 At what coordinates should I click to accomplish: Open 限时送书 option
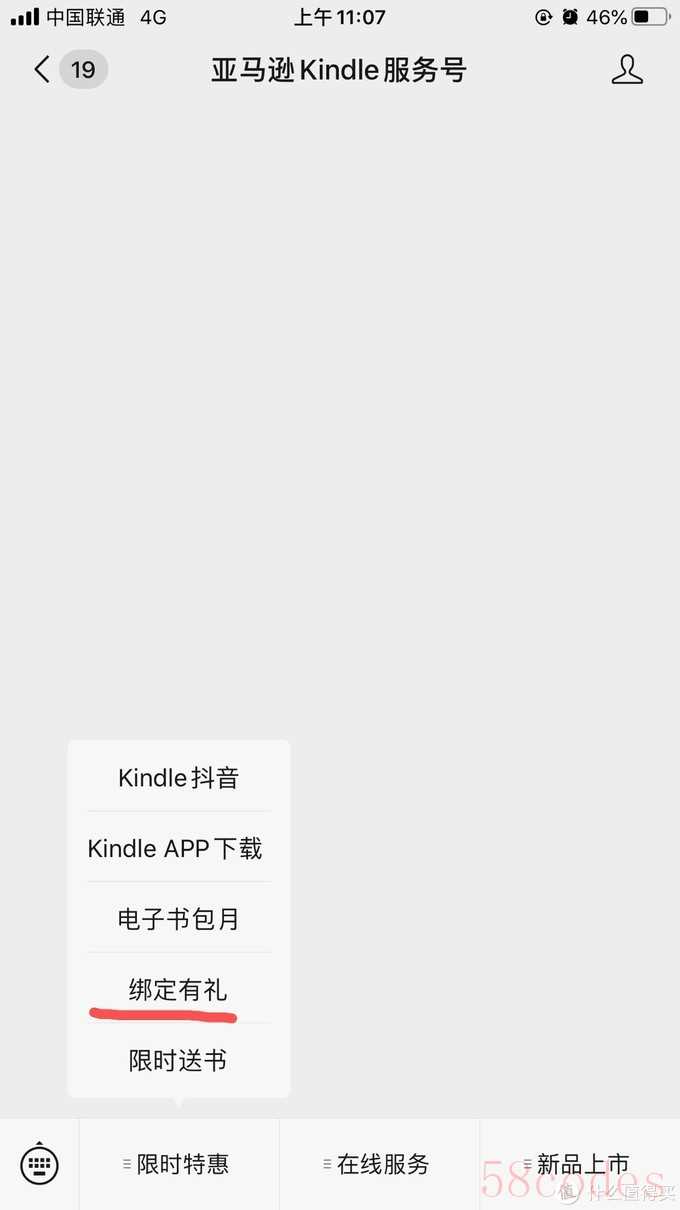178,1059
